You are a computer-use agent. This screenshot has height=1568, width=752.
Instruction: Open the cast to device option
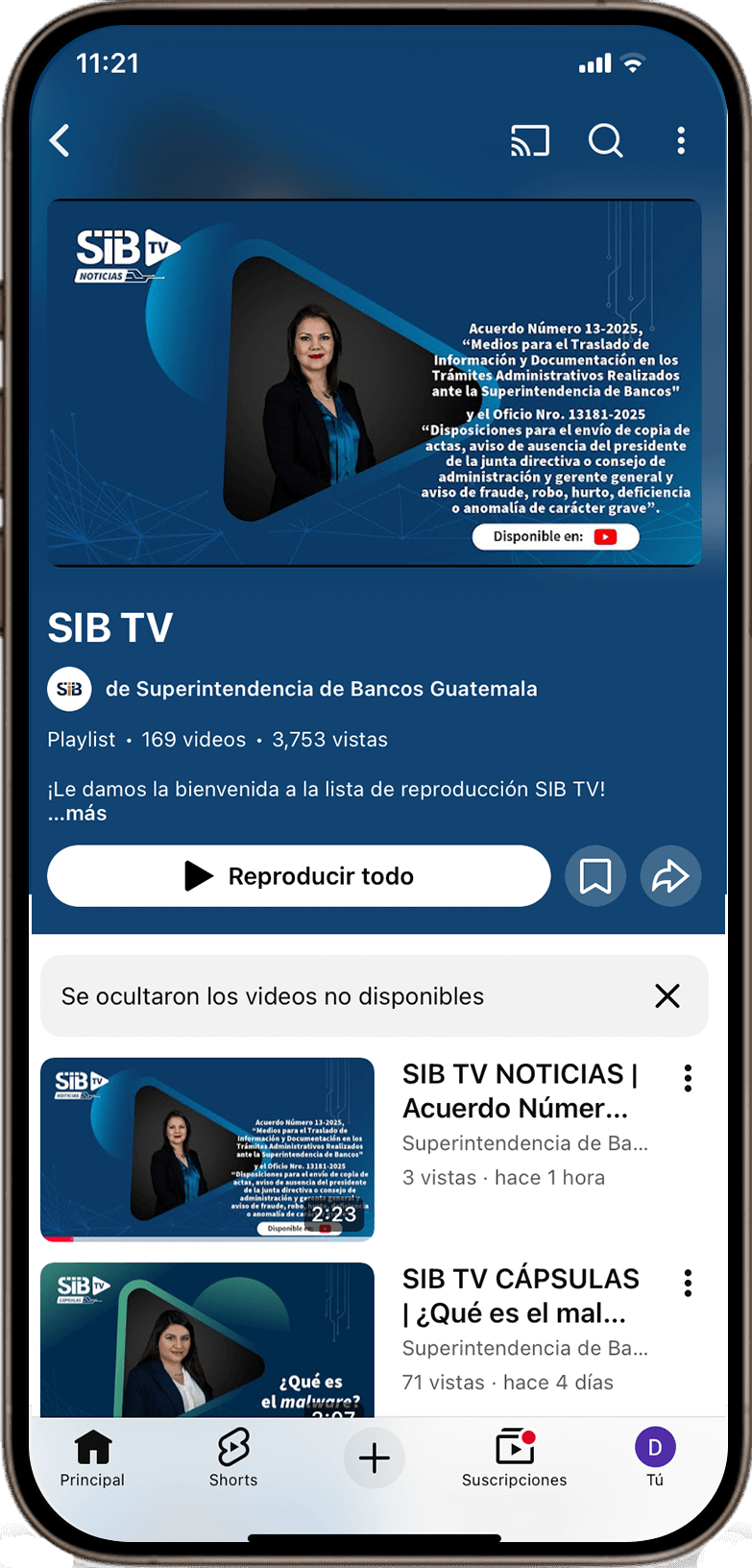529,141
